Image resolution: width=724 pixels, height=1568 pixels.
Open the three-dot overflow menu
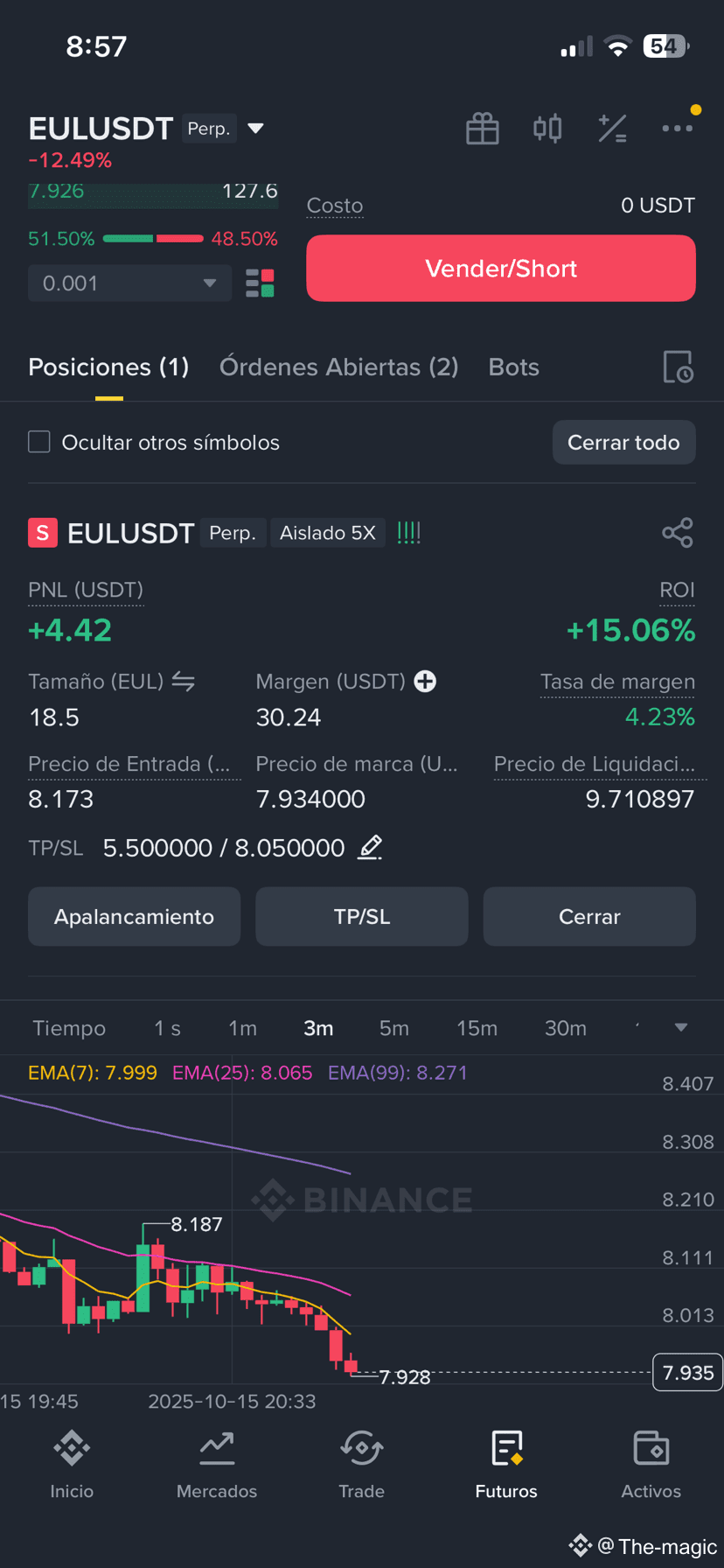677,129
